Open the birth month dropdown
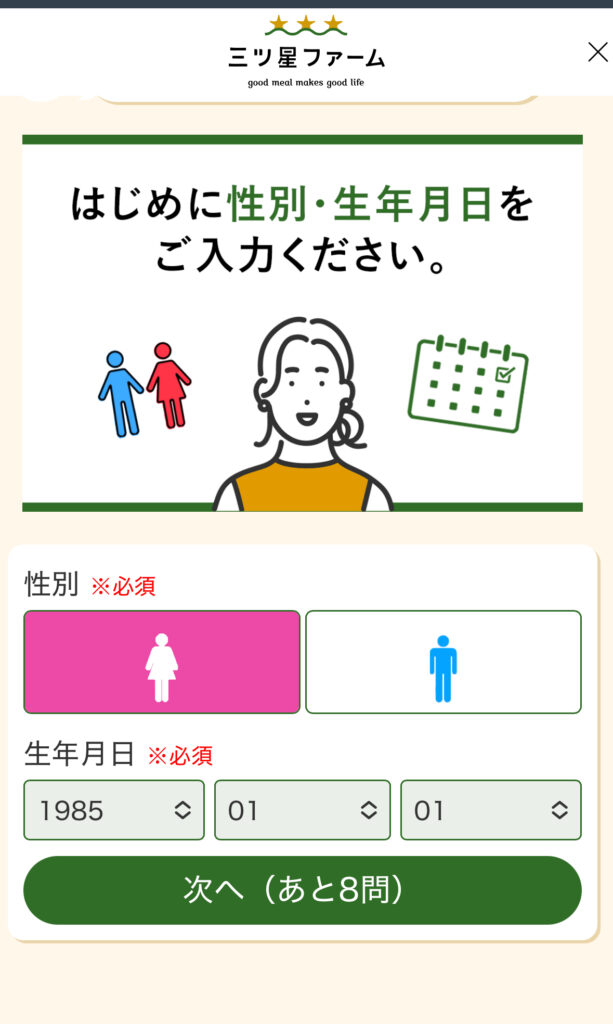The height and width of the screenshot is (1024, 613). point(302,810)
